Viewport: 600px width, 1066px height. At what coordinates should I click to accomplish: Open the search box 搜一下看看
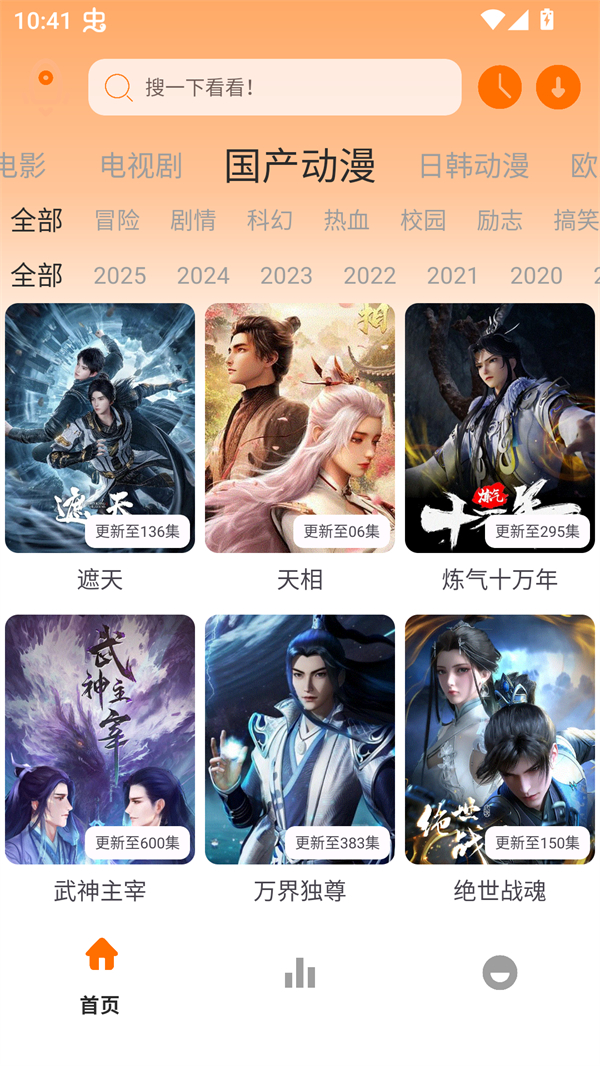coord(274,88)
